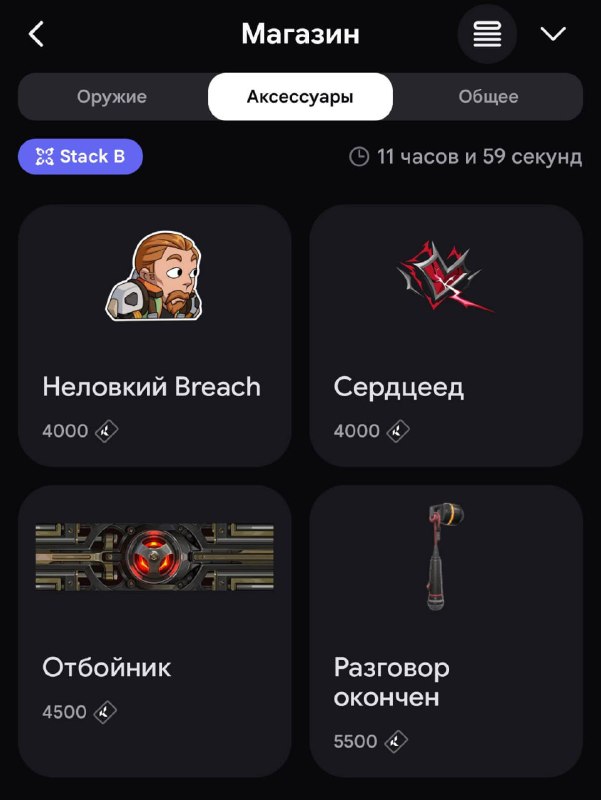
Task: Go back using the top-left arrow
Action: (36, 35)
